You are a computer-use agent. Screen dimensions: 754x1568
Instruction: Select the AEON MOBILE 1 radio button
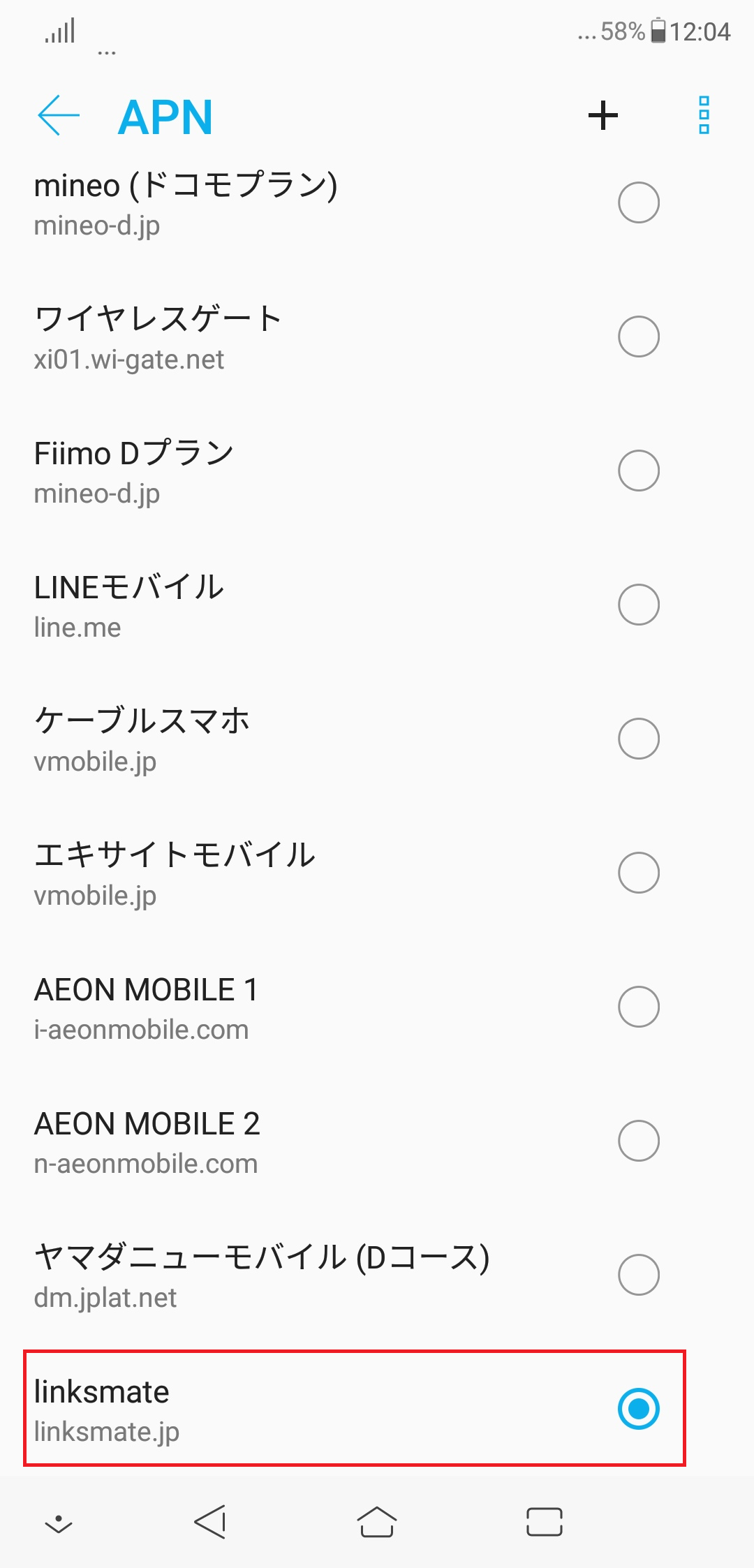tap(638, 1007)
